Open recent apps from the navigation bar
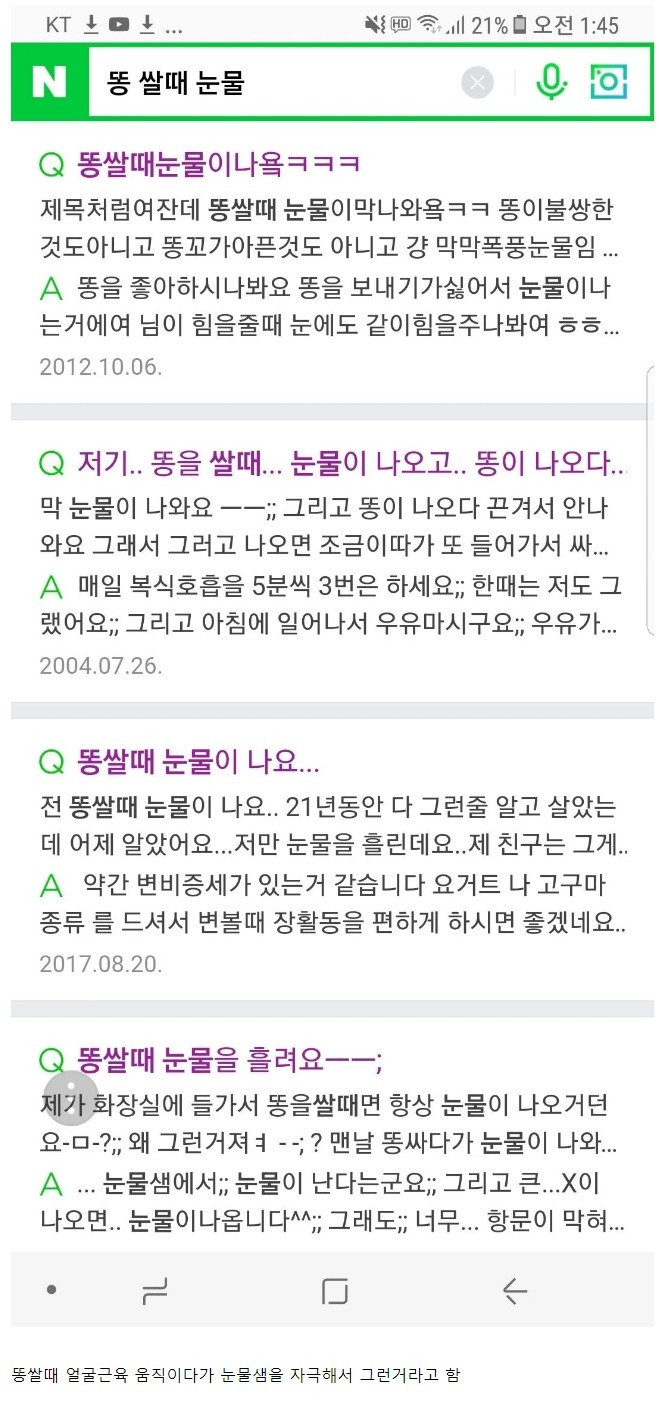The width and height of the screenshot is (659, 1407). point(155,1291)
